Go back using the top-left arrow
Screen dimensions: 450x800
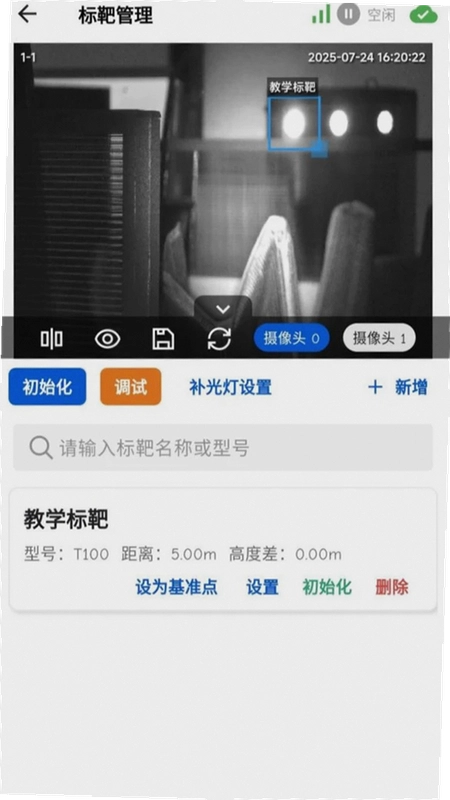click(27, 14)
